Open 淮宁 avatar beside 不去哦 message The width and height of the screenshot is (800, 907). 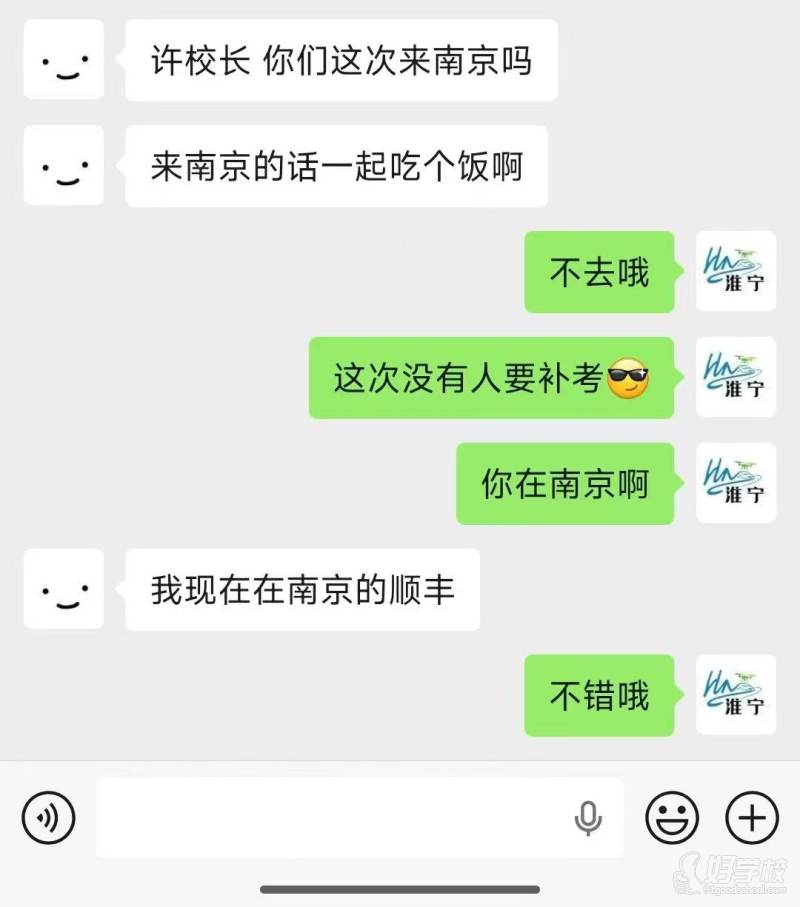[x=736, y=272]
